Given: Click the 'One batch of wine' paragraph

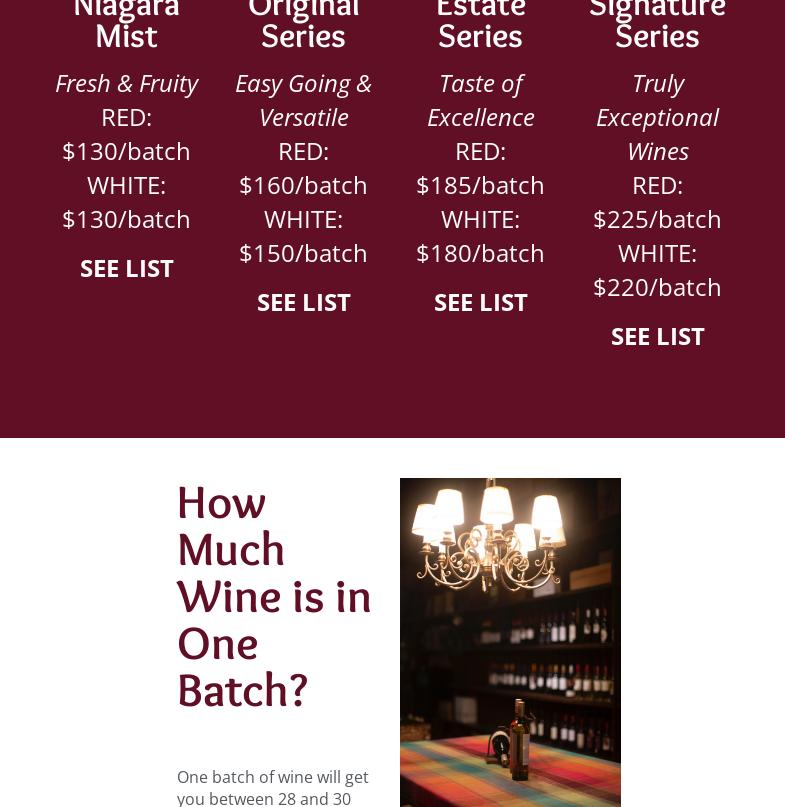Looking at the screenshot, I should [x=273, y=788].
